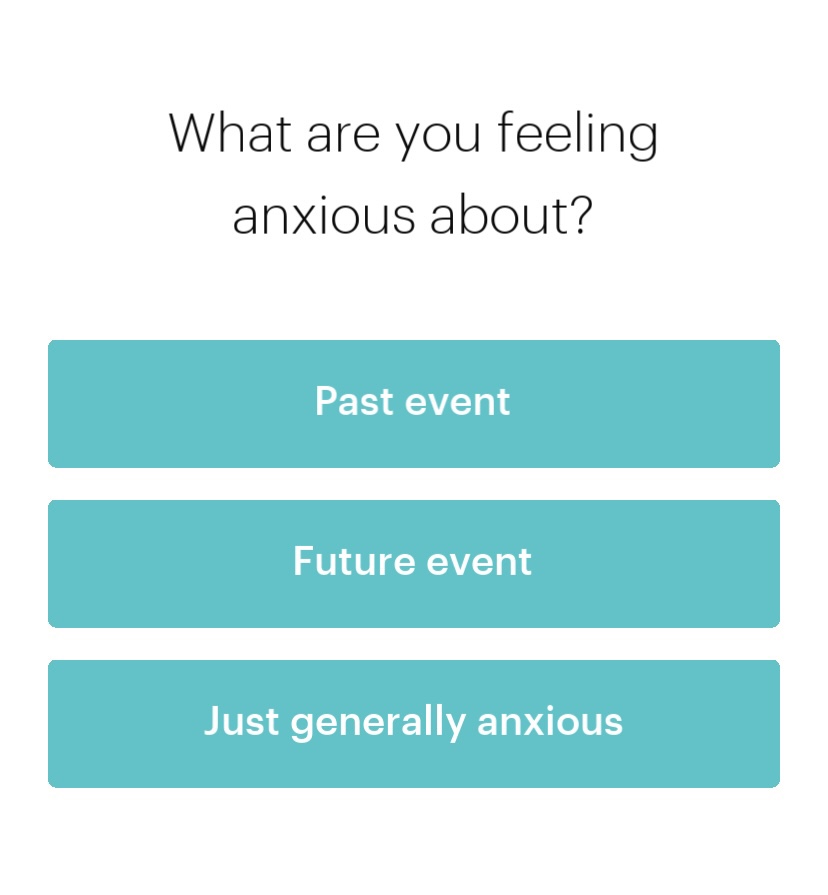Choose Future event as the anxiety cause
Image resolution: width=828 pixels, height=895 pixels.
(413, 563)
